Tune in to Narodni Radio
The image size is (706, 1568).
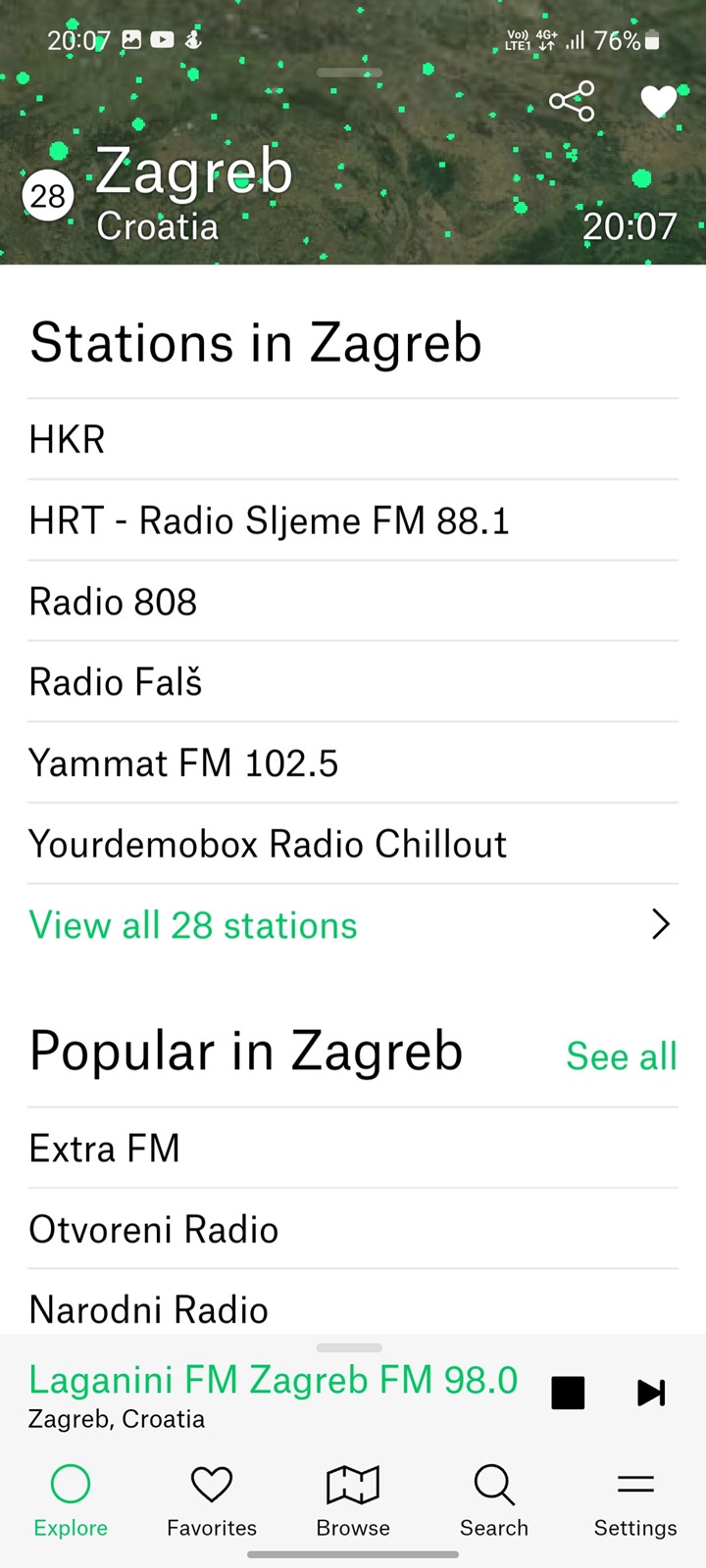[353, 1309]
